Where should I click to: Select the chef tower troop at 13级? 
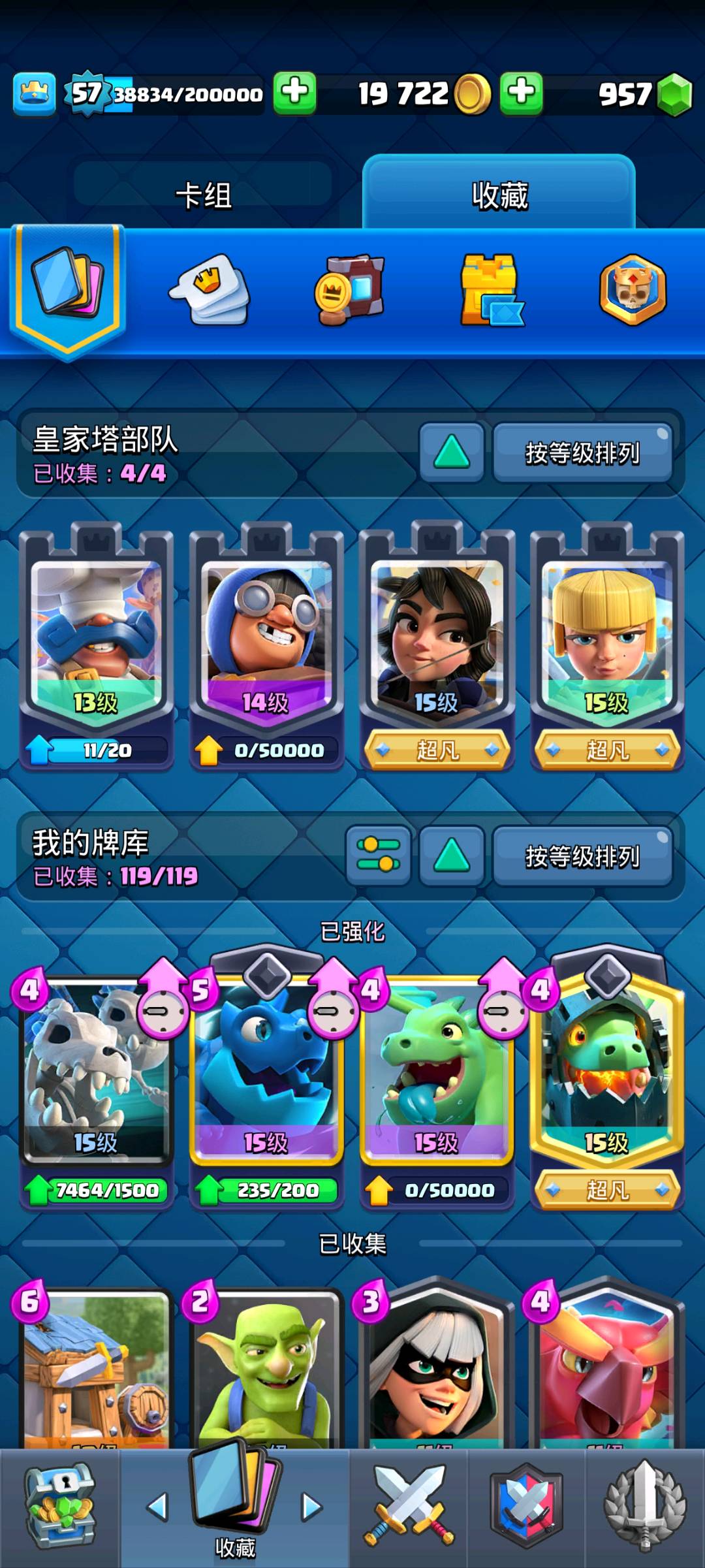point(97,645)
